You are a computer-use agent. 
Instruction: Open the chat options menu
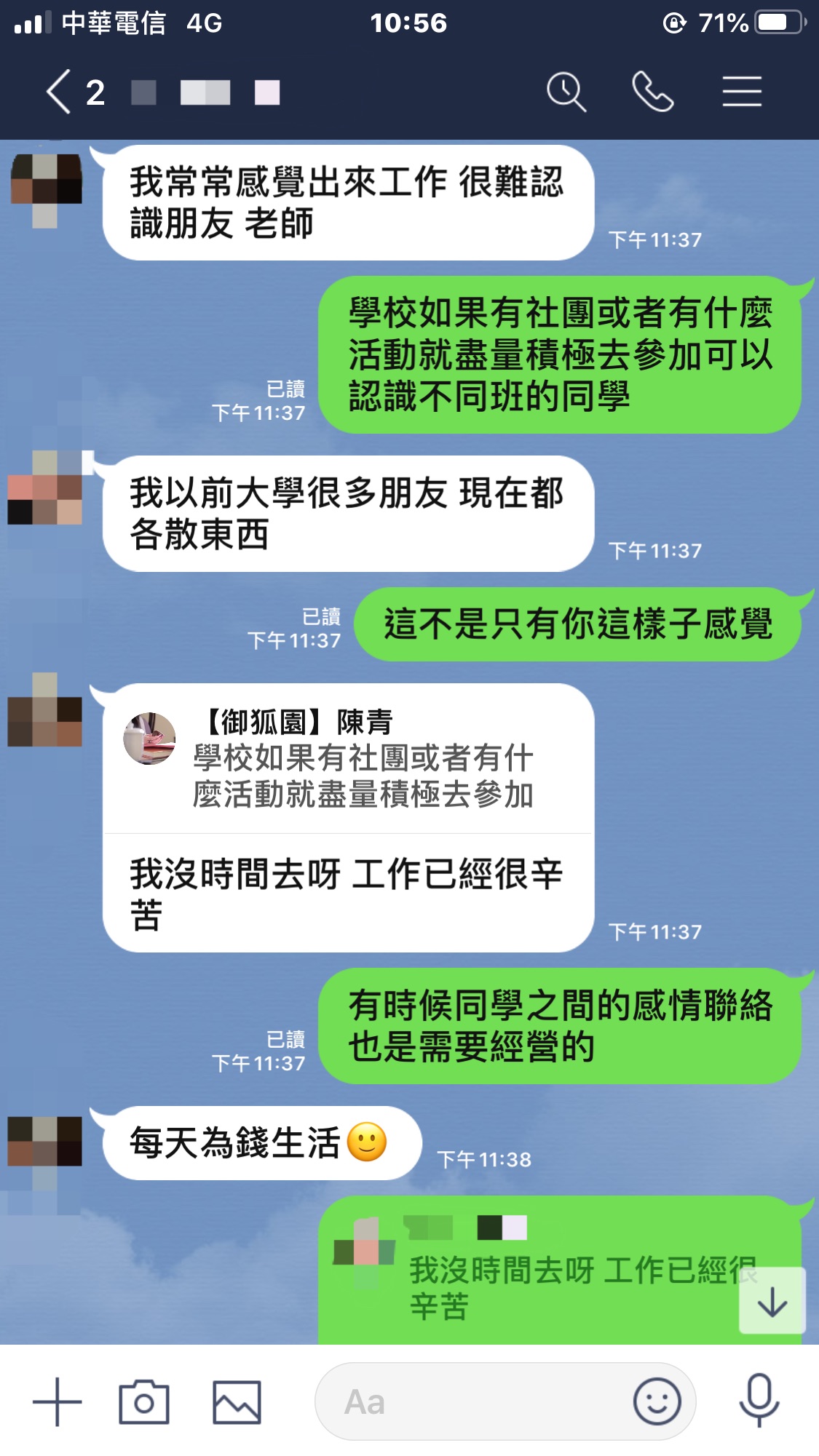pyautogui.click(x=741, y=92)
